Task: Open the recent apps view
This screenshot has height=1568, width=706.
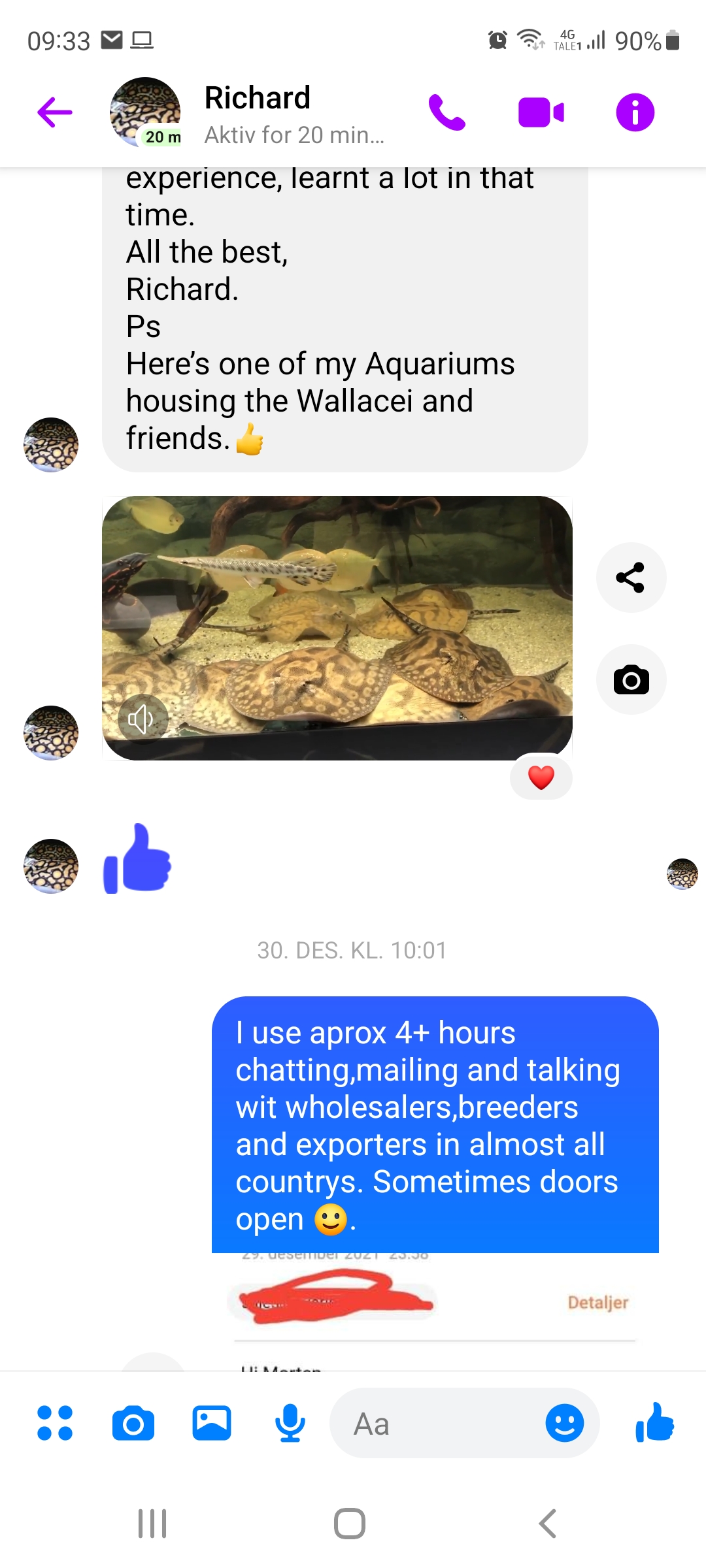Action: tap(153, 1524)
